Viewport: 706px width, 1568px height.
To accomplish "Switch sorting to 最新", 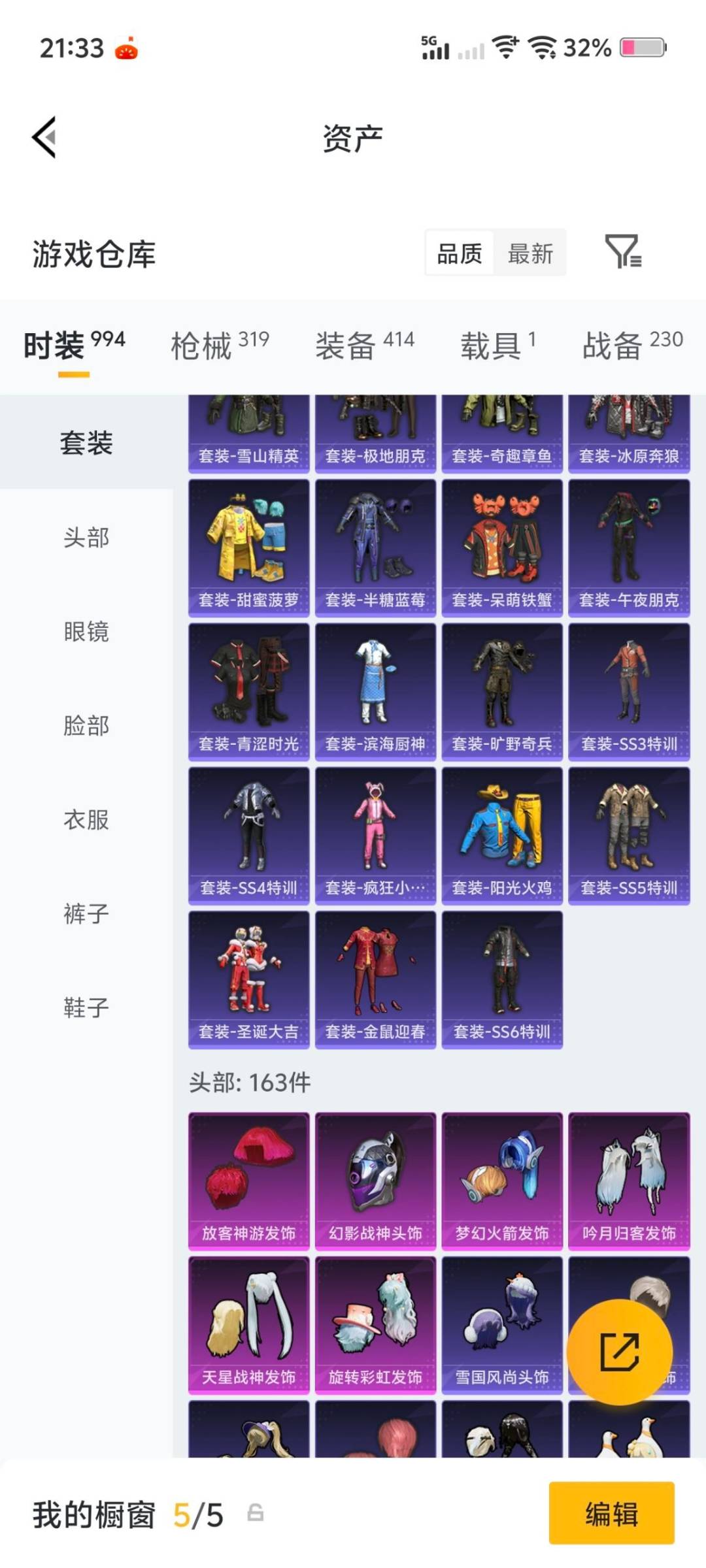I will point(531,254).
